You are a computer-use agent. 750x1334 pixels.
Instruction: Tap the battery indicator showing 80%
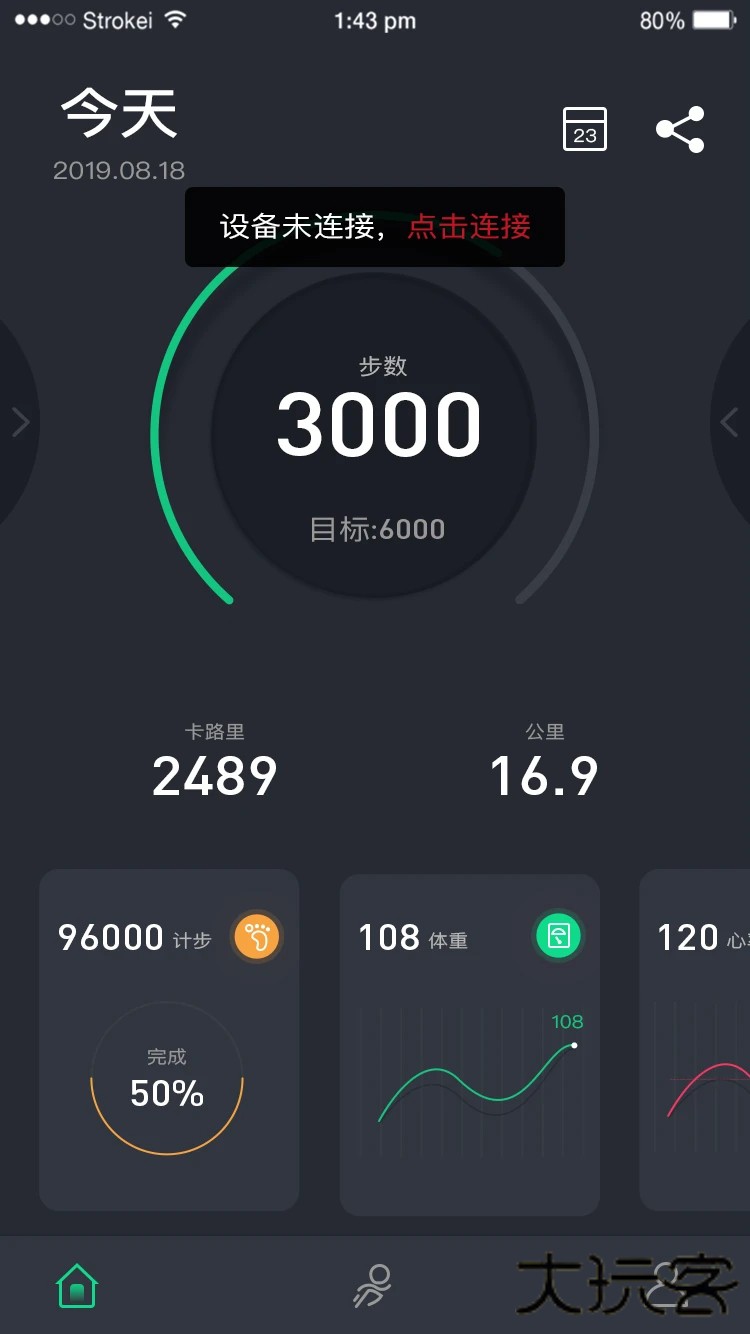685,20
